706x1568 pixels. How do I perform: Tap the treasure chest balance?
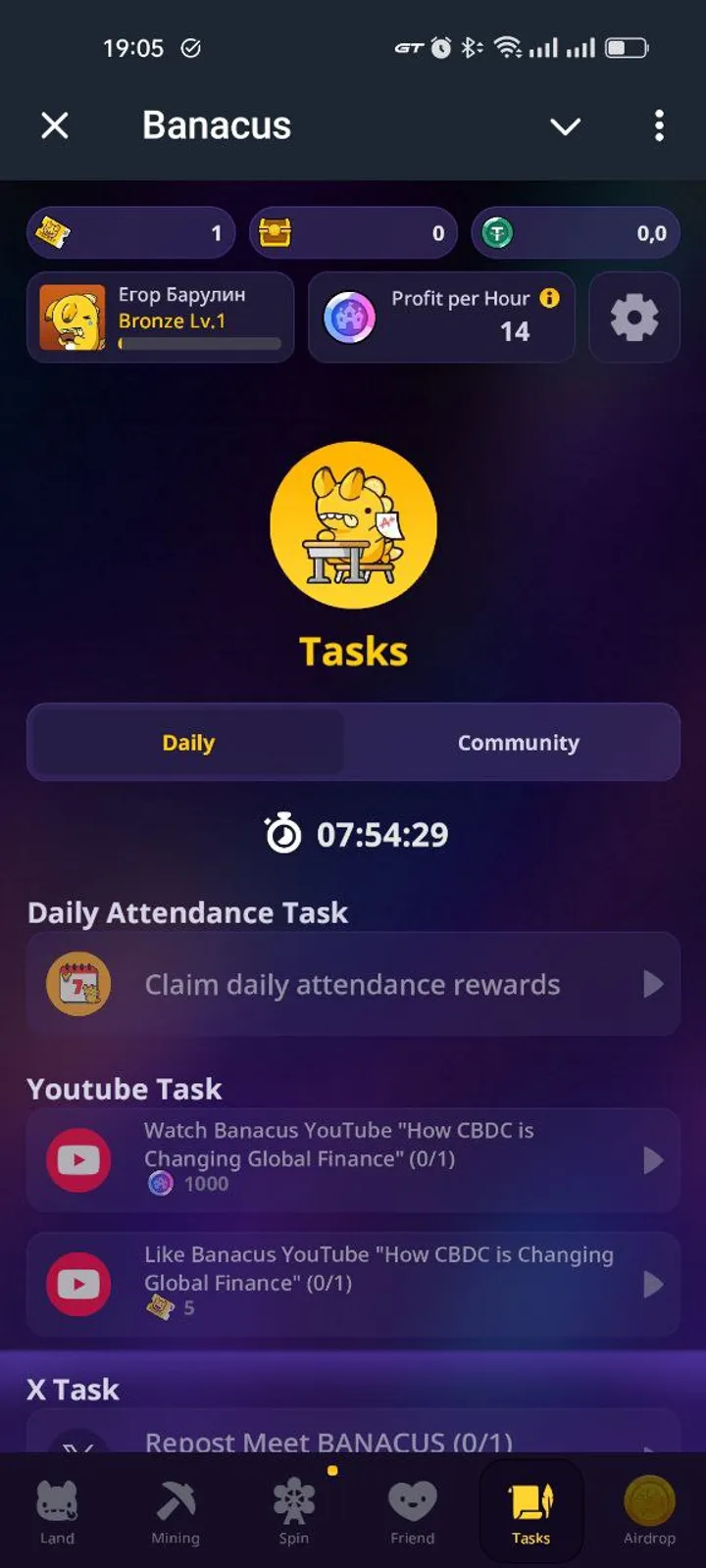click(353, 233)
